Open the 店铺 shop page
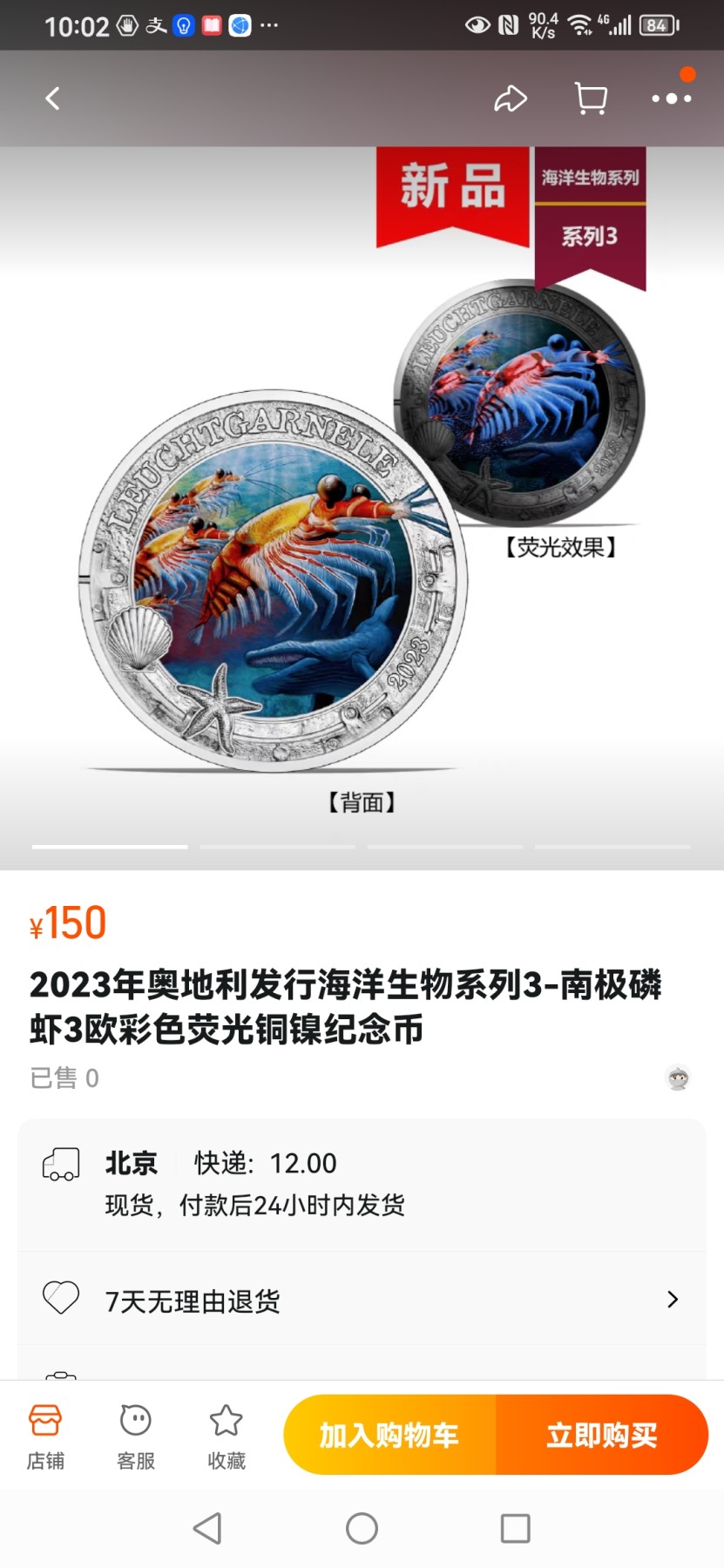 click(45, 1435)
